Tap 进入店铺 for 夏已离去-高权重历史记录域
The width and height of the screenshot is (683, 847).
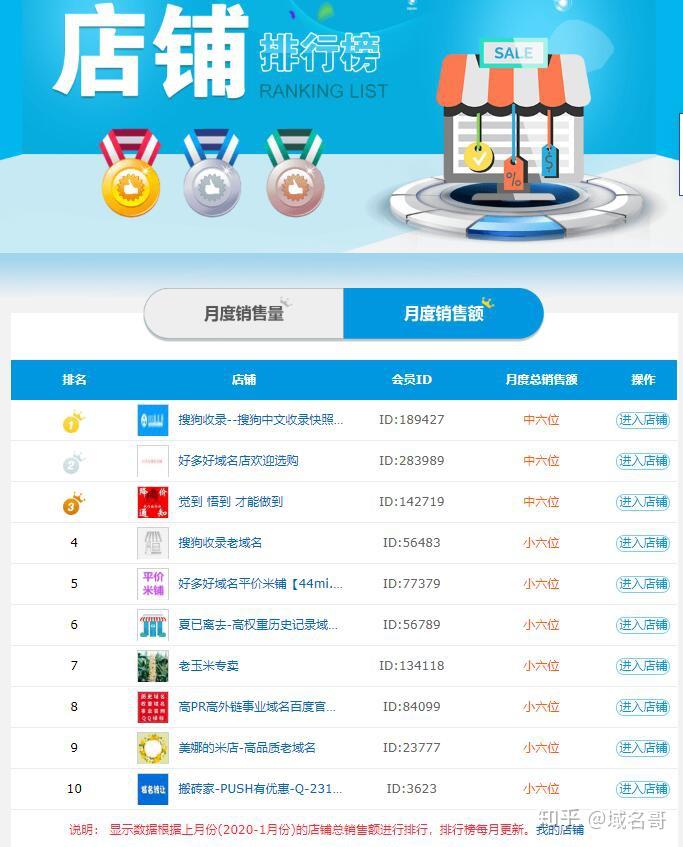coord(643,625)
